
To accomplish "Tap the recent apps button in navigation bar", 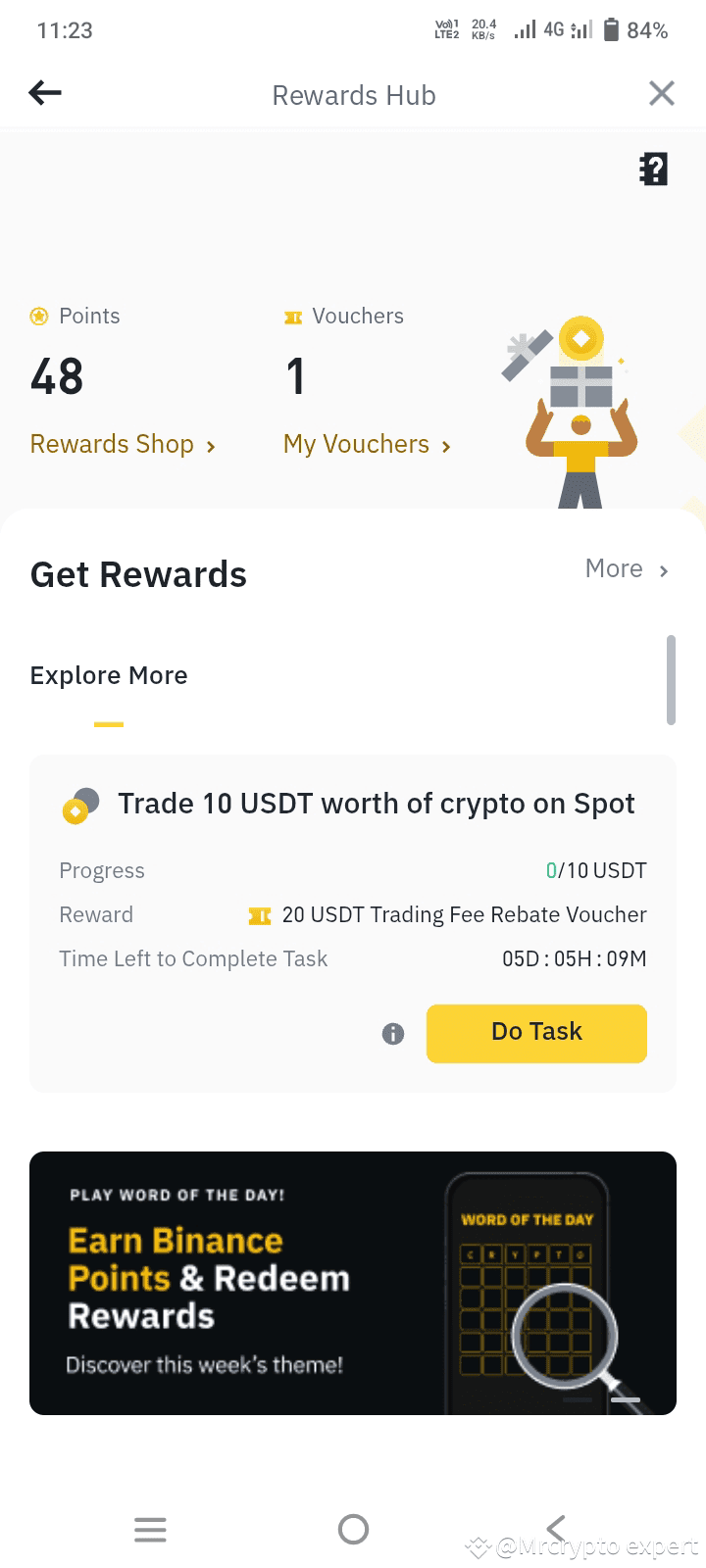I will tap(149, 1529).
